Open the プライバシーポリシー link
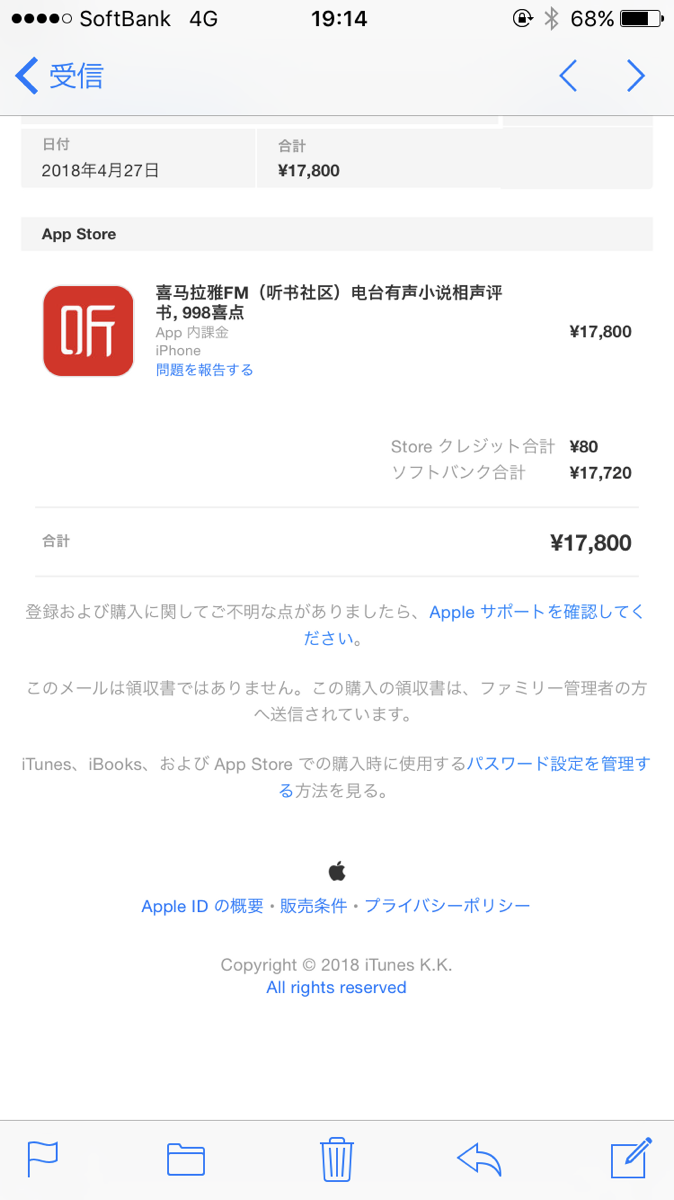This screenshot has width=674, height=1200. 447,906
